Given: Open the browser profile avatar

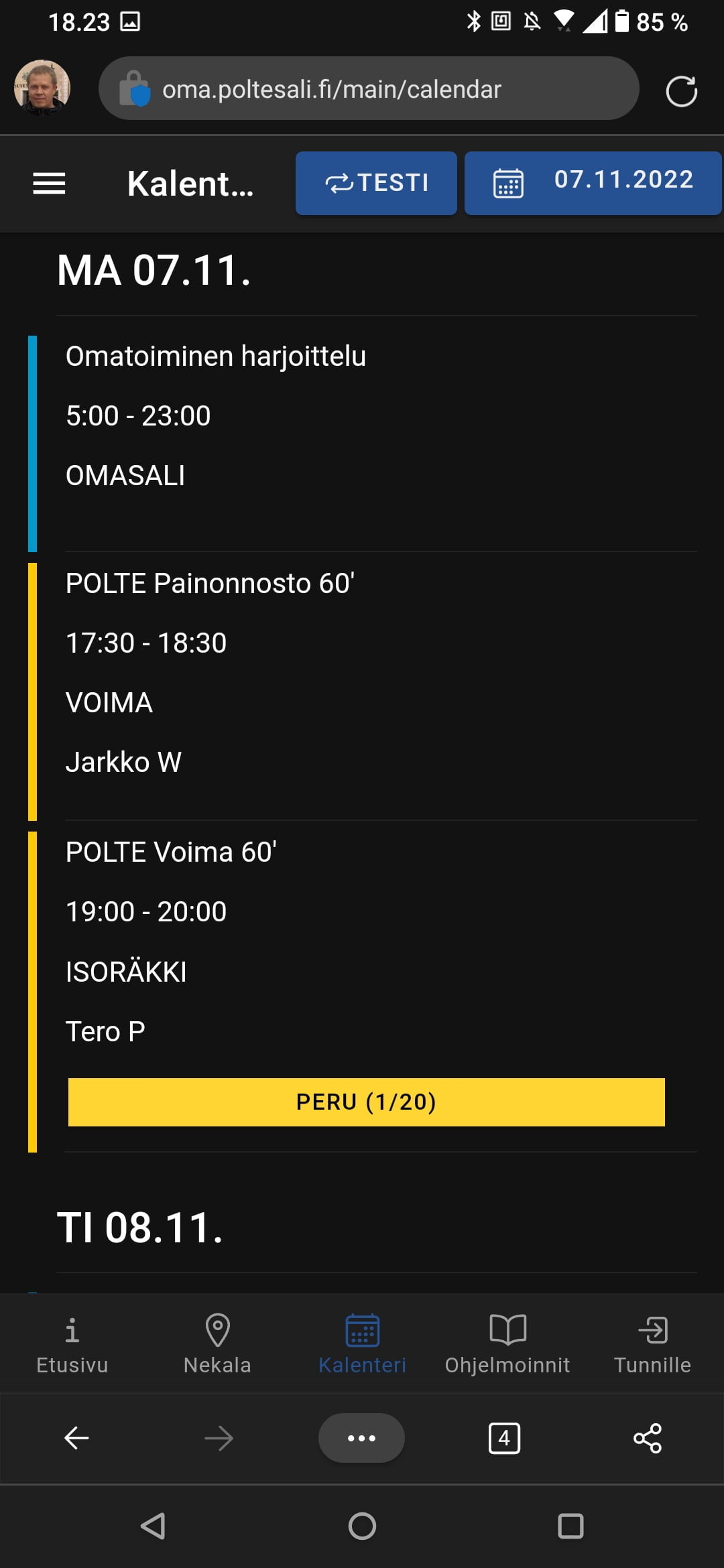Looking at the screenshot, I should (42, 88).
